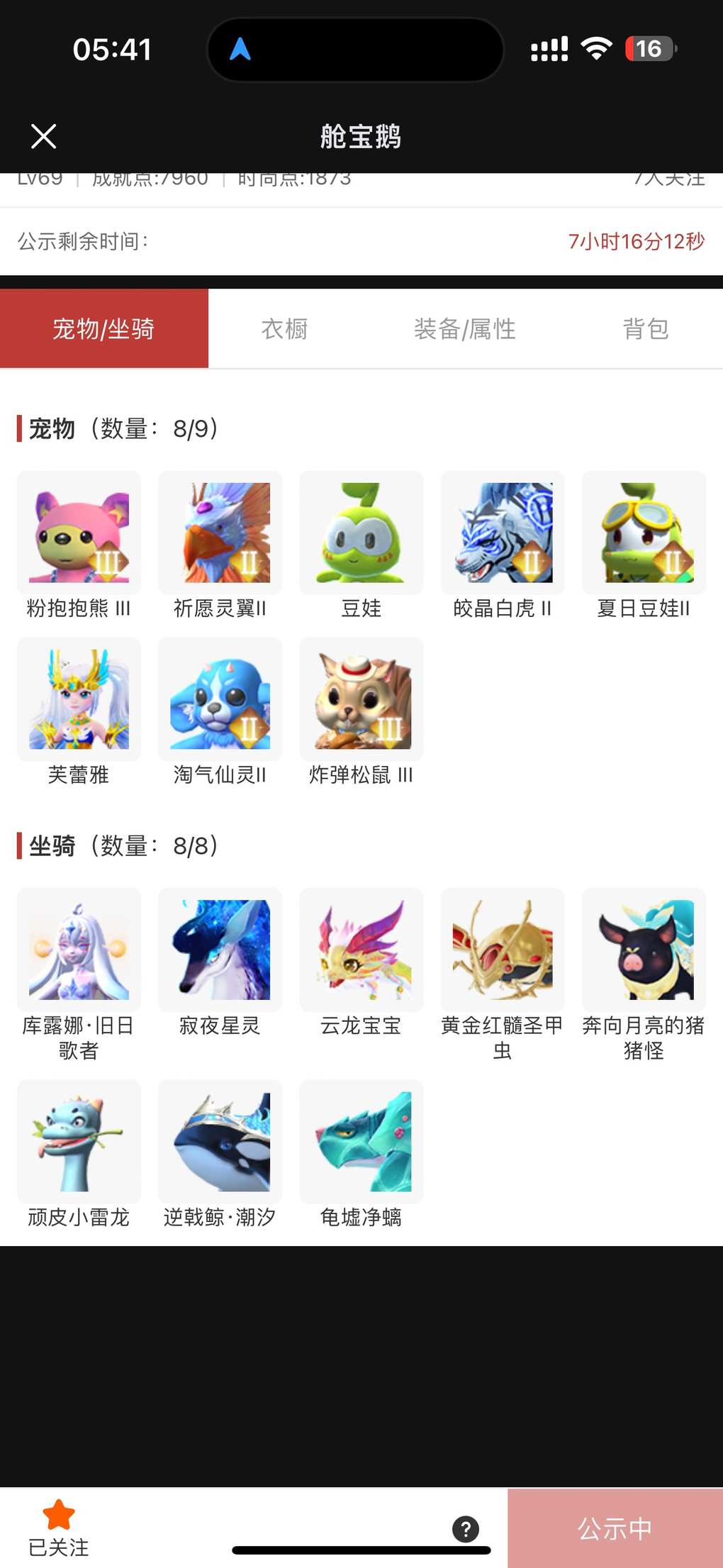View mount 库露娜·旧日歌者

pyautogui.click(x=79, y=950)
